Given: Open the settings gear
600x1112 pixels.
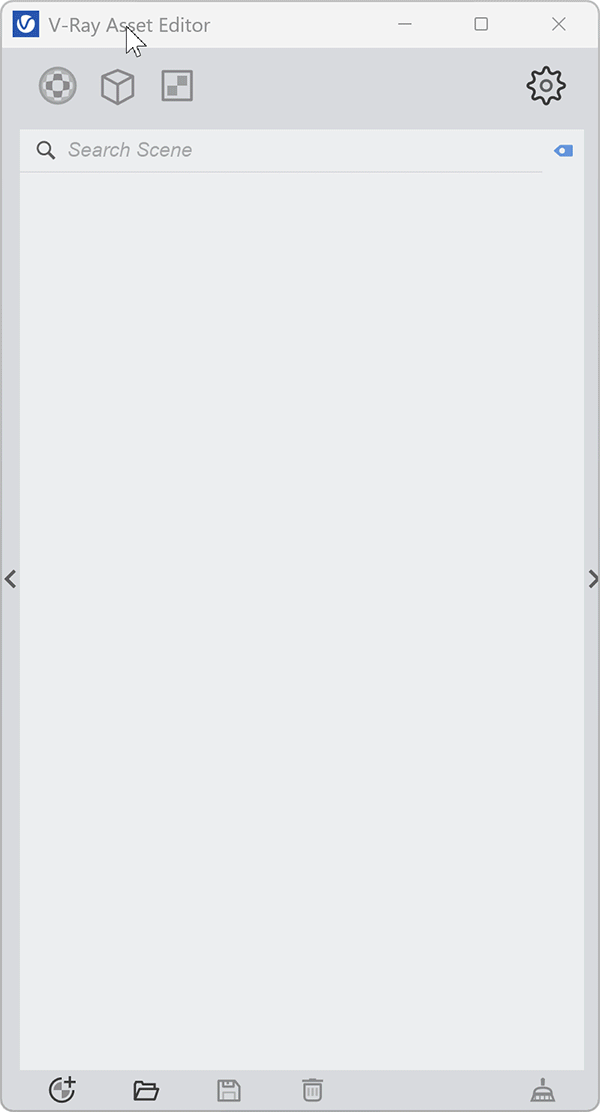Looking at the screenshot, I should click(546, 86).
